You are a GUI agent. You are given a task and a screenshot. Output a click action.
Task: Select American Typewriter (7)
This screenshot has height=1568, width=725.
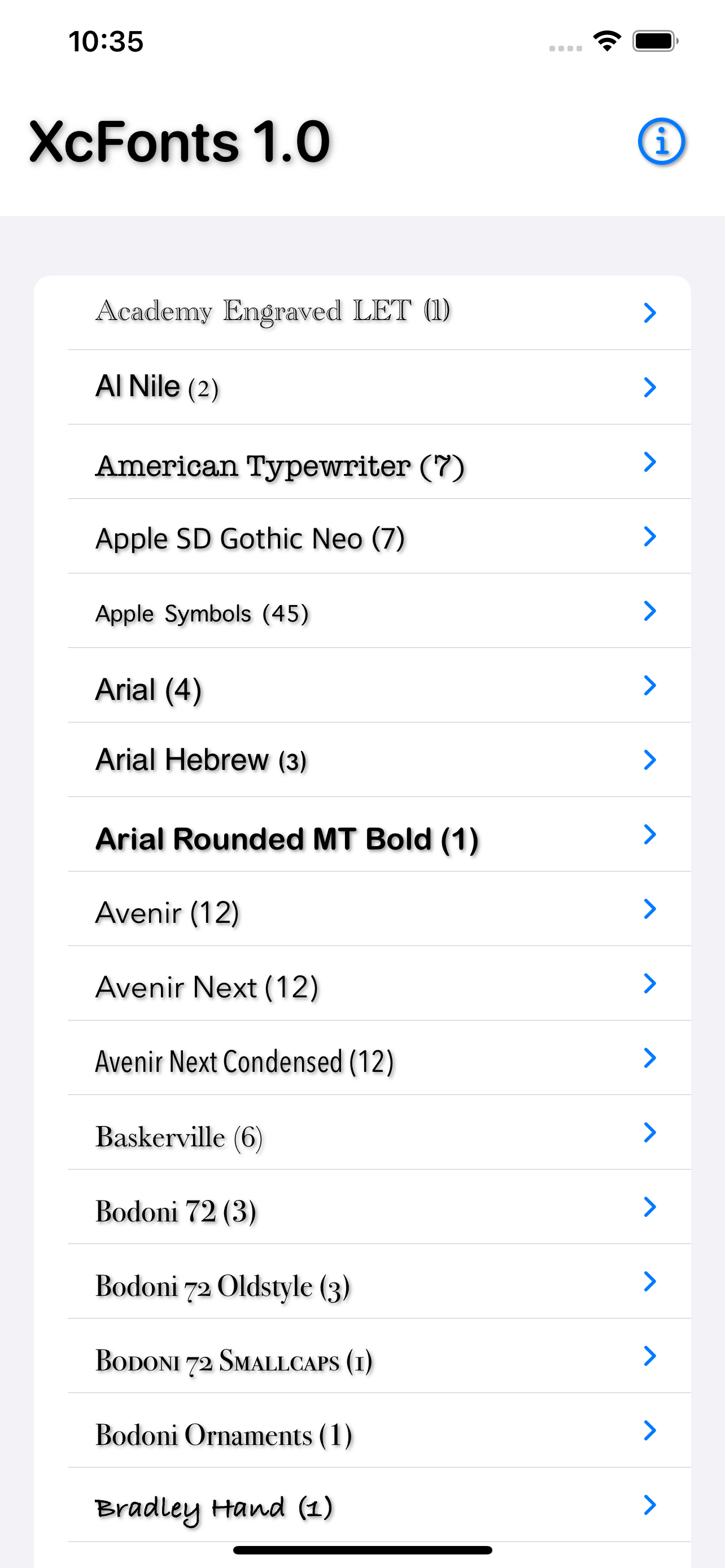(362, 462)
